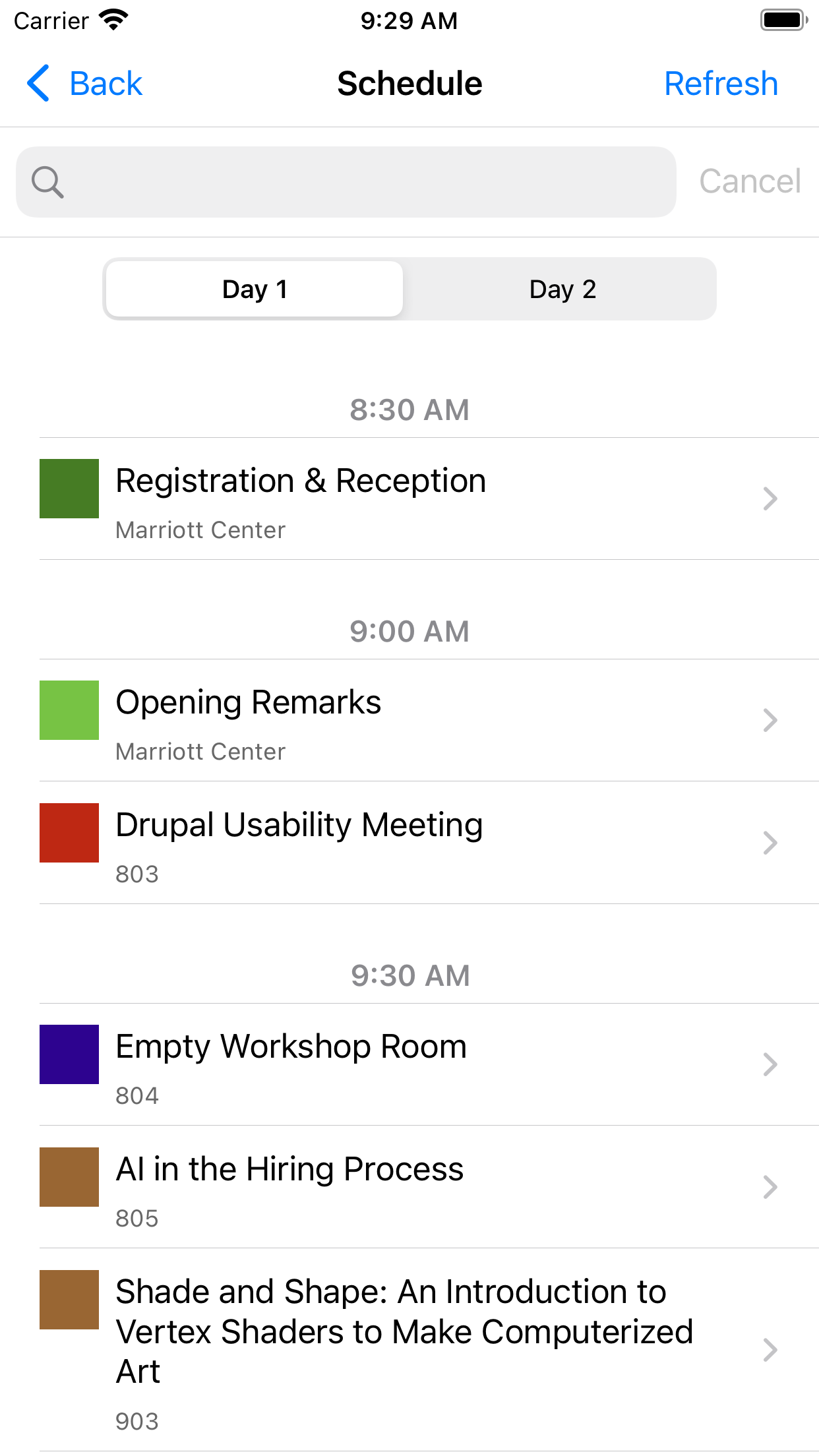Open Drupal Usability Meeting in room 803
The width and height of the screenshot is (819, 1456).
(409, 843)
